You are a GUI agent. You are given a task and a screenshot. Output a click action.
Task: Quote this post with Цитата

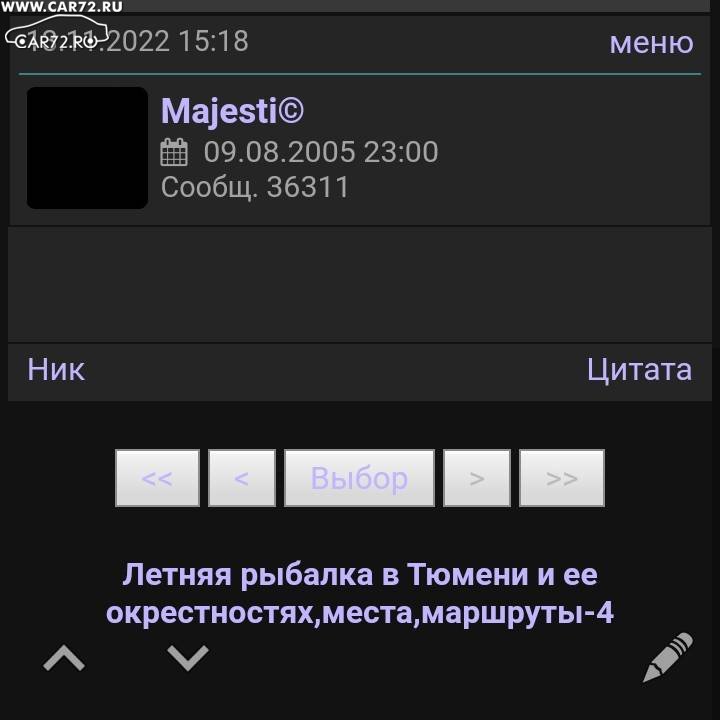639,369
